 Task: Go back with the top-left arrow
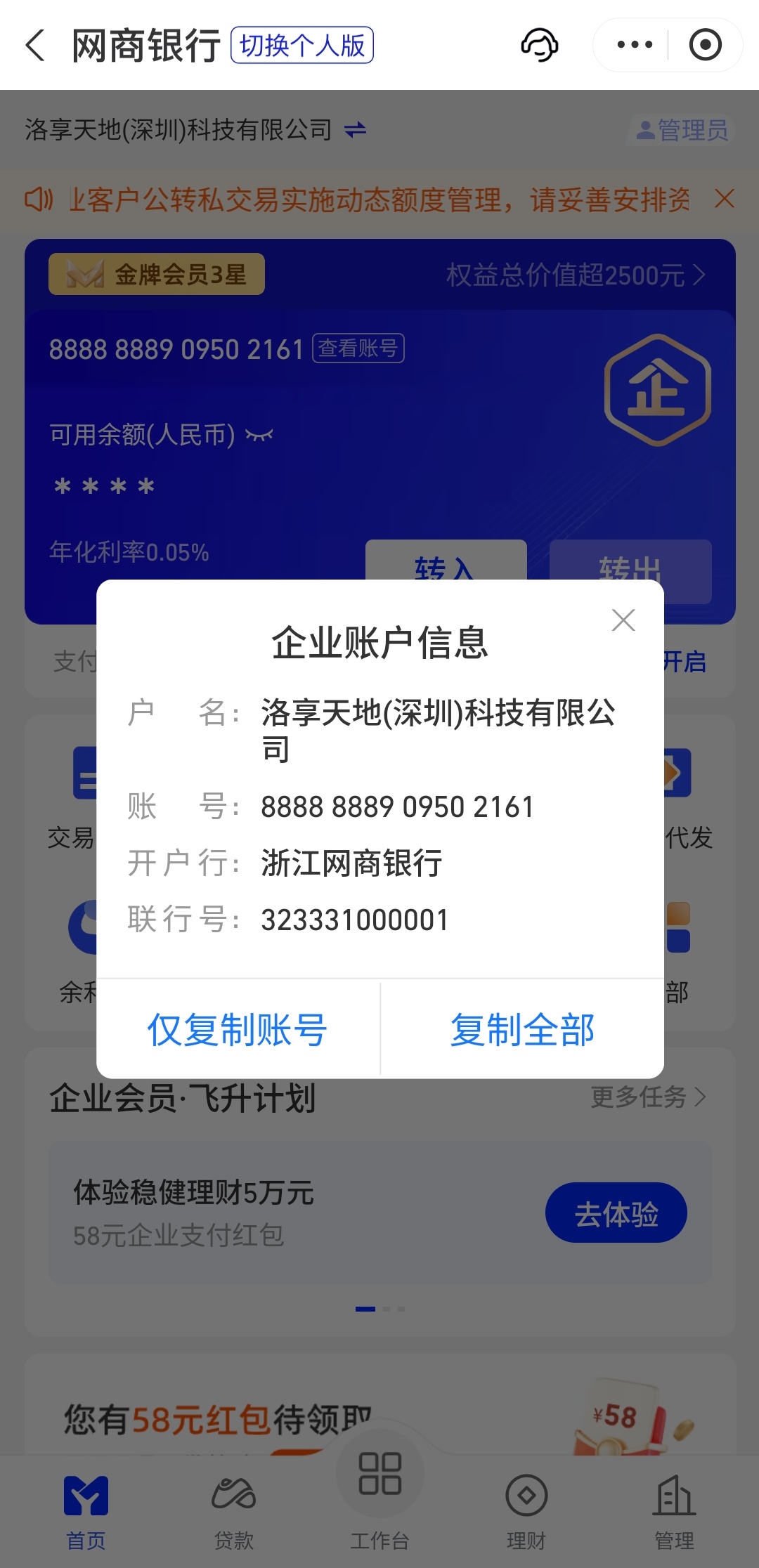tap(35, 46)
